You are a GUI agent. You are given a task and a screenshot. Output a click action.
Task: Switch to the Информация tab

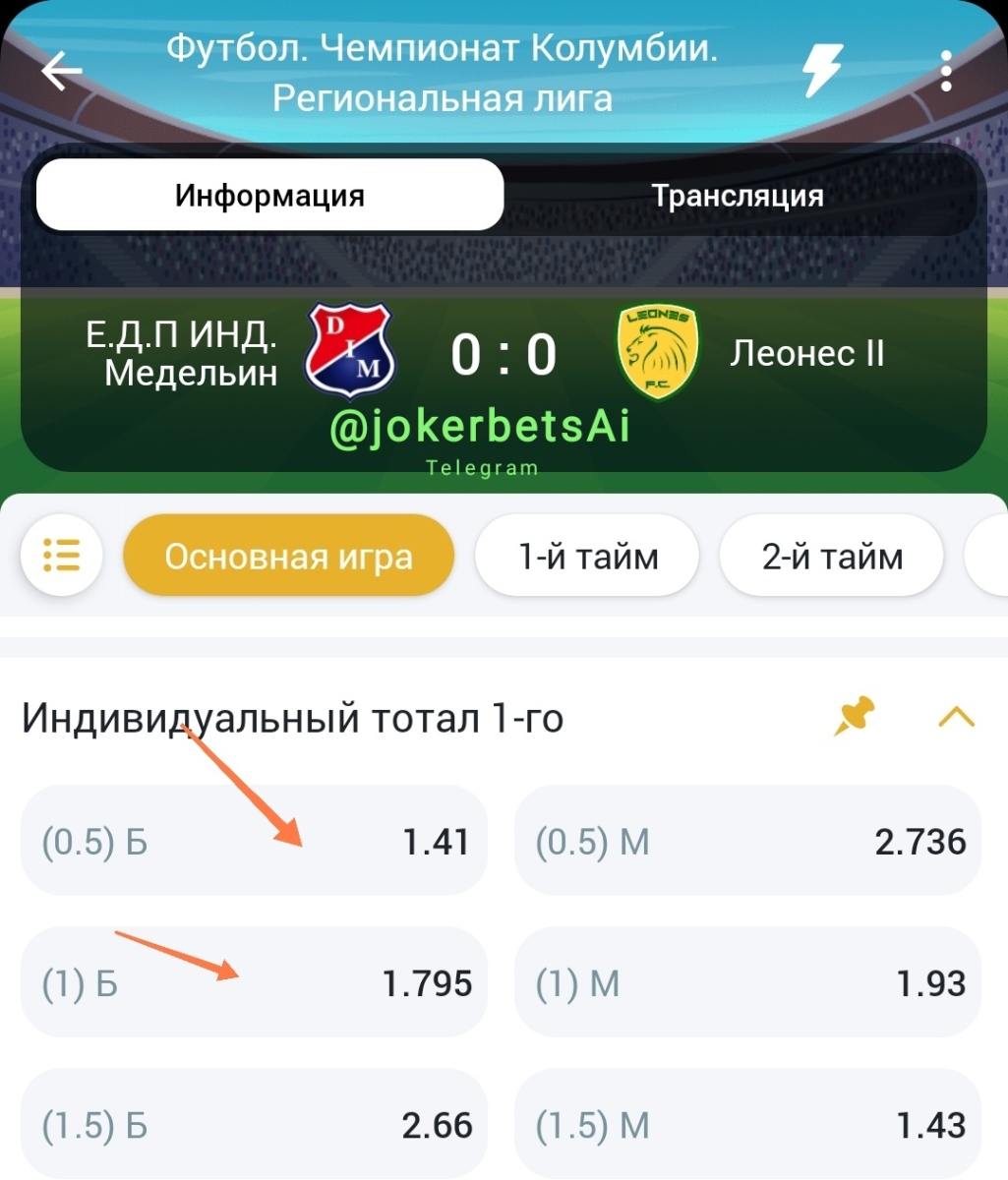click(x=269, y=195)
